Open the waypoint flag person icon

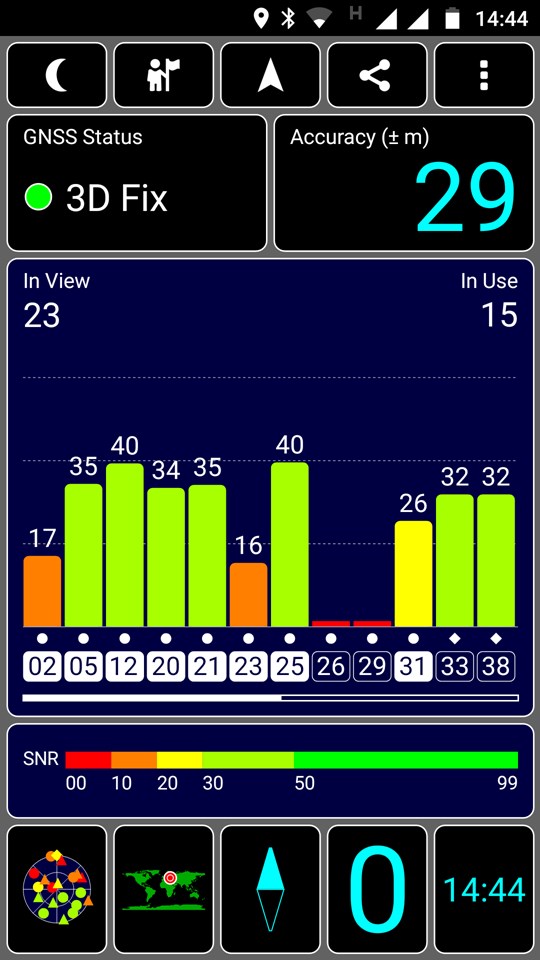point(163,75)
